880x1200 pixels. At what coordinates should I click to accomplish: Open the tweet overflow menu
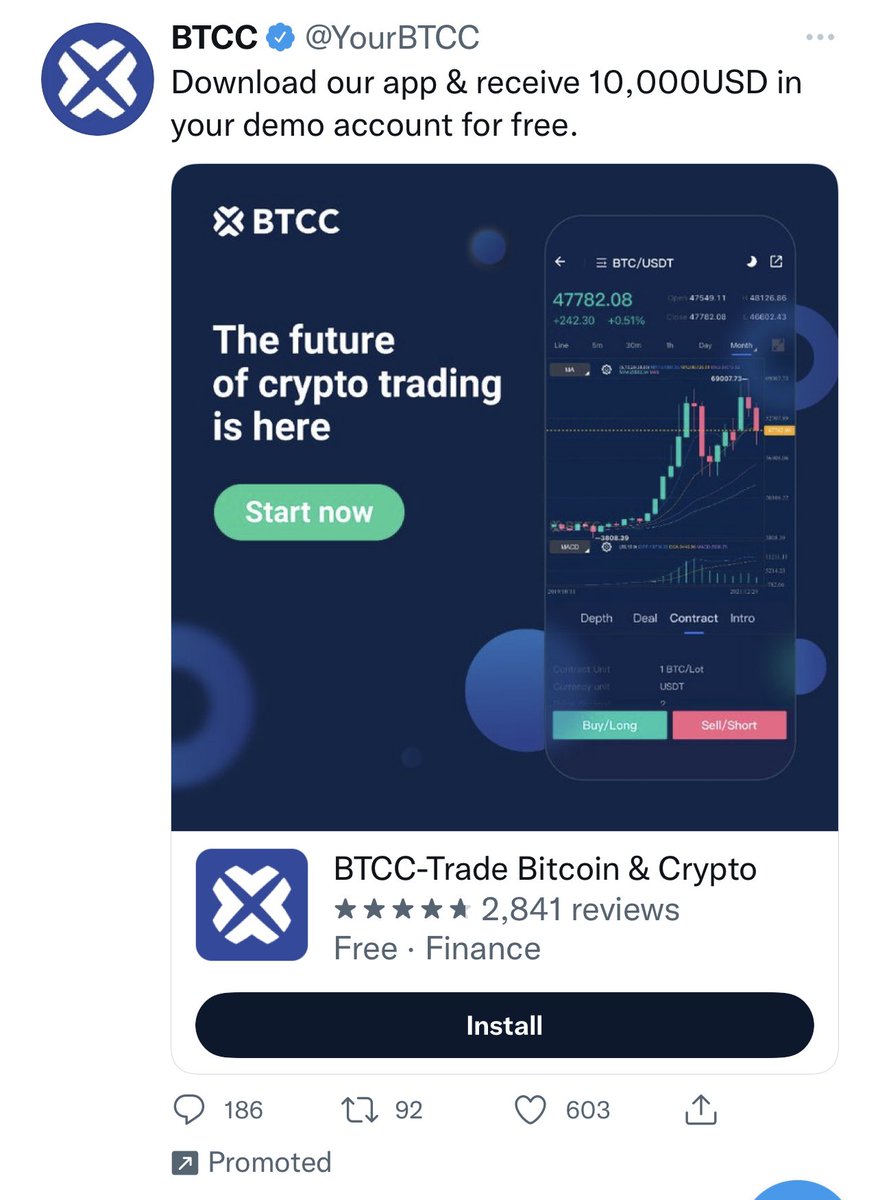(x=819, y=38)
